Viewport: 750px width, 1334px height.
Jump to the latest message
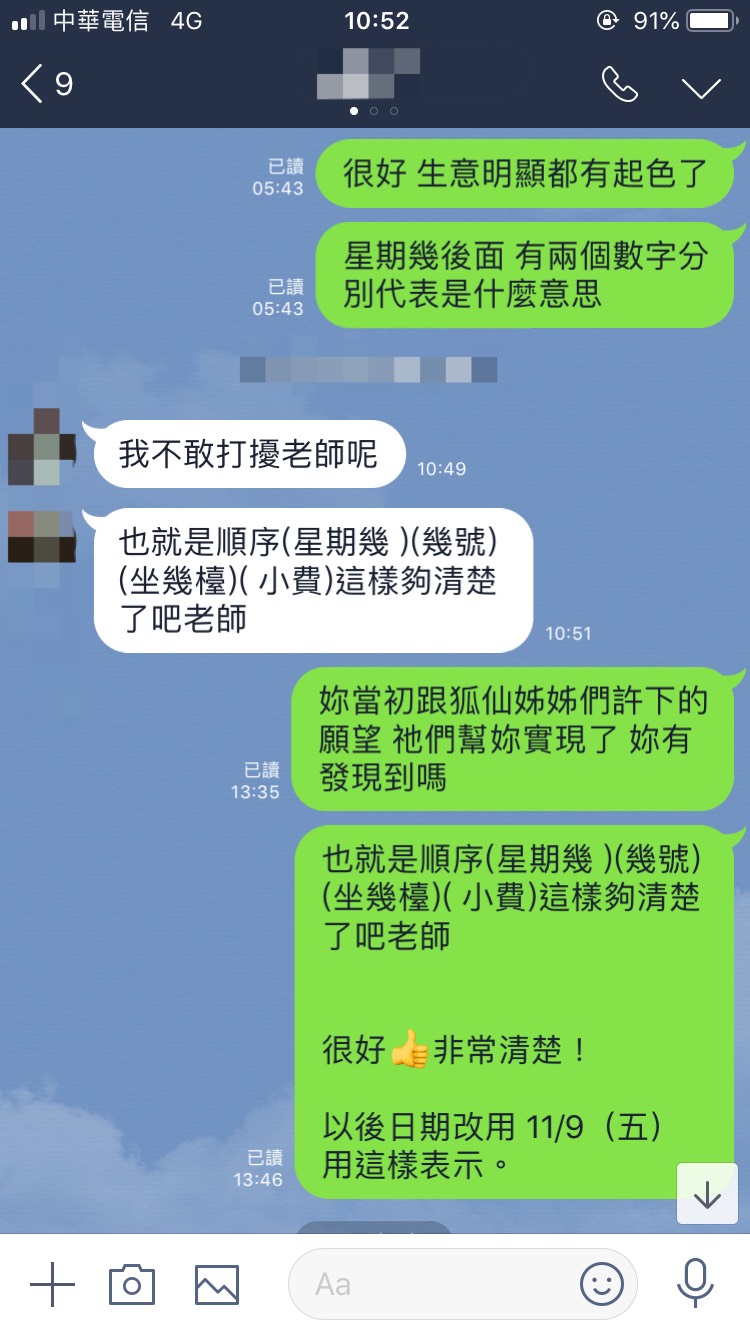(707, 1194)
